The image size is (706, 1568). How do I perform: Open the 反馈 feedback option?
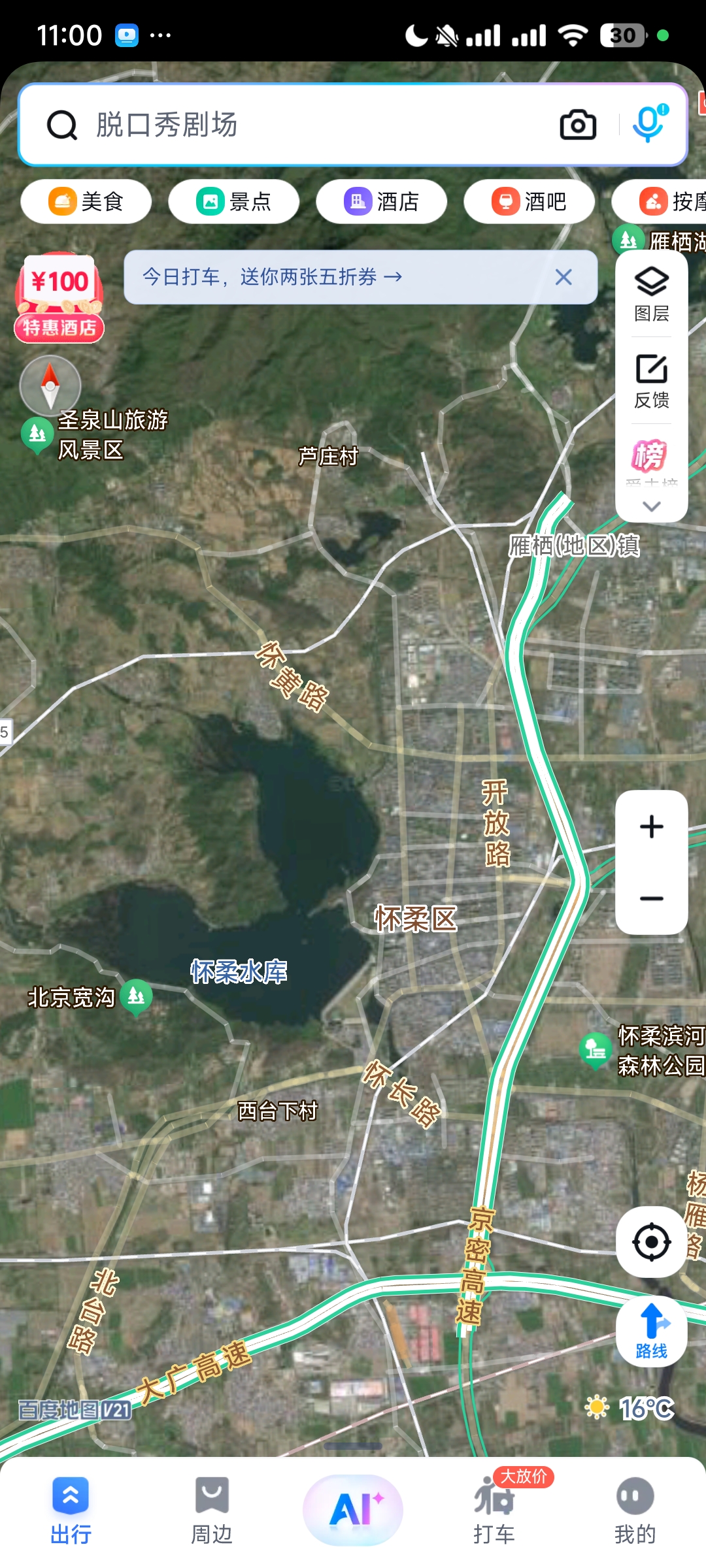pyautogui.click(x=652, y=381)
